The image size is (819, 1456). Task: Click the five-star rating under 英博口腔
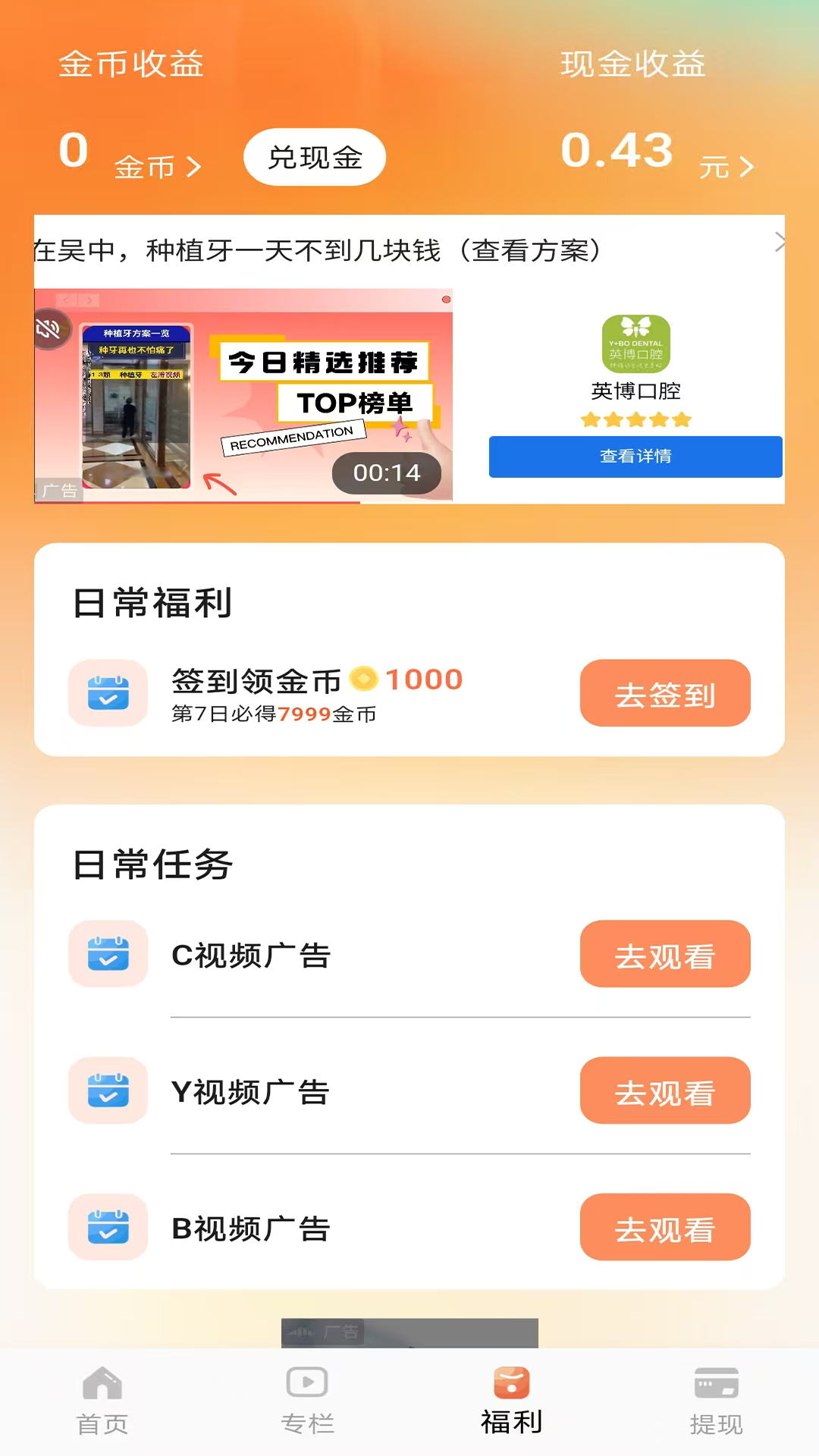[637, 419]
